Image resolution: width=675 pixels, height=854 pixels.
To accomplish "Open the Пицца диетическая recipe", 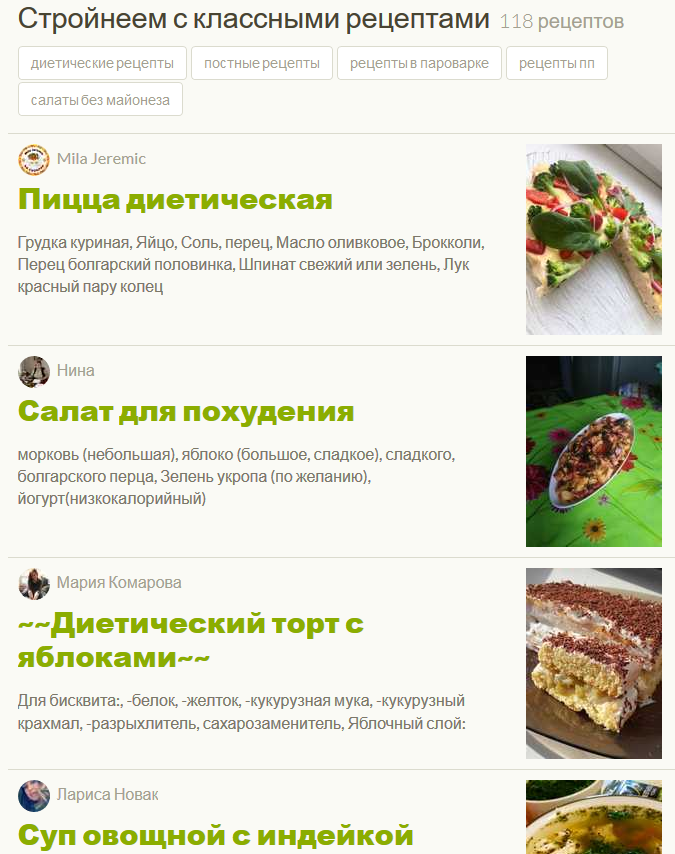I will [175, 199].
